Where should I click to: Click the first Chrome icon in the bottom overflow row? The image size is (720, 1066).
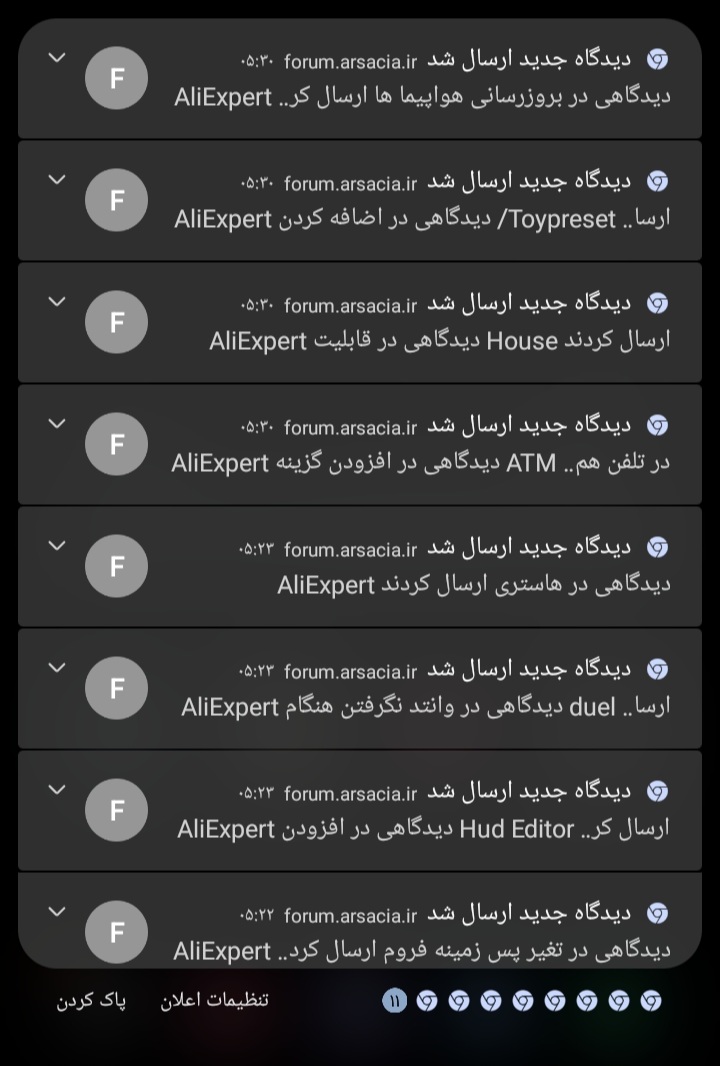click(x=426, y=998)
